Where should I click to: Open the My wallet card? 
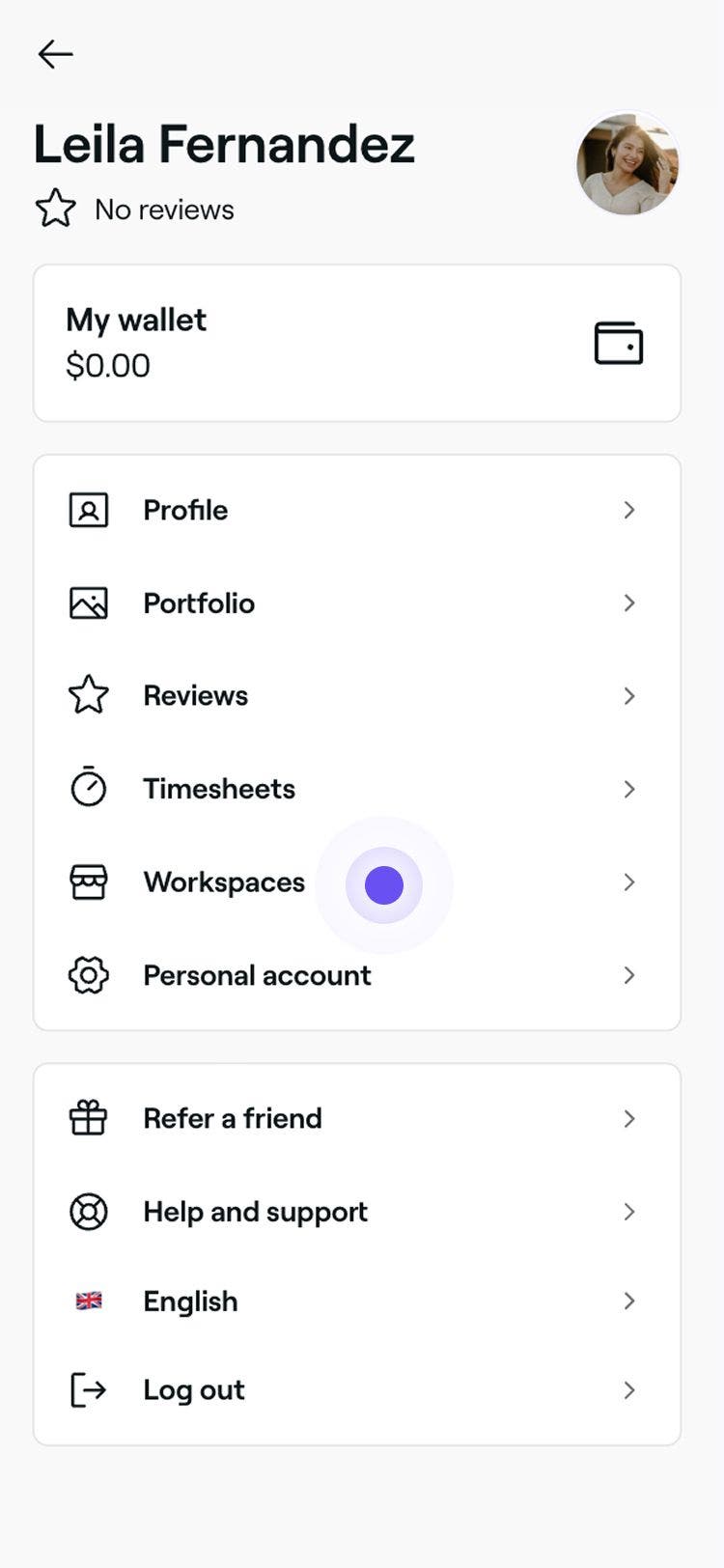356,343
